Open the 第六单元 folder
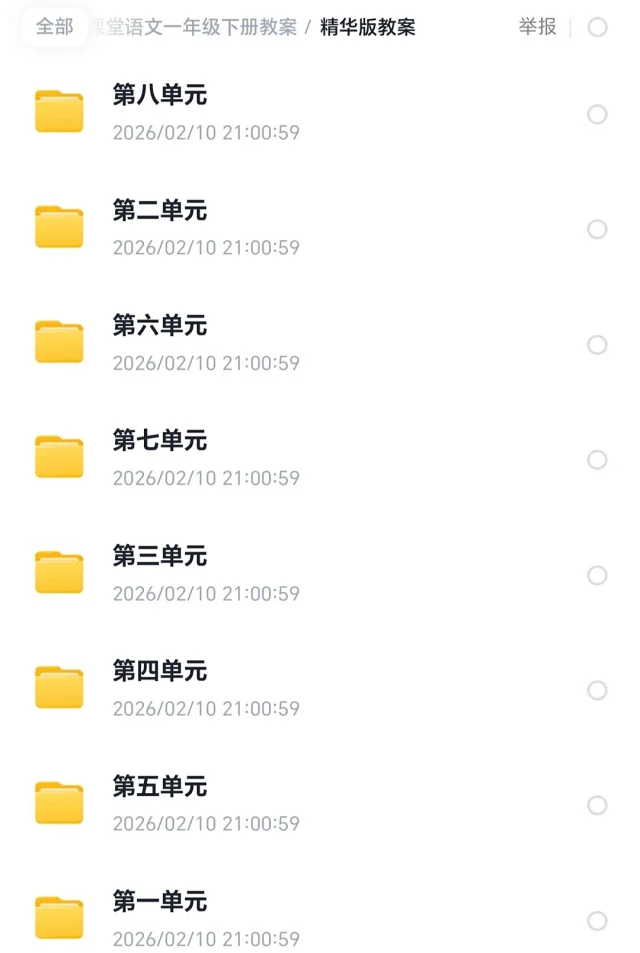The height and width of the screenshot is (953, 640). pos(160,326)
